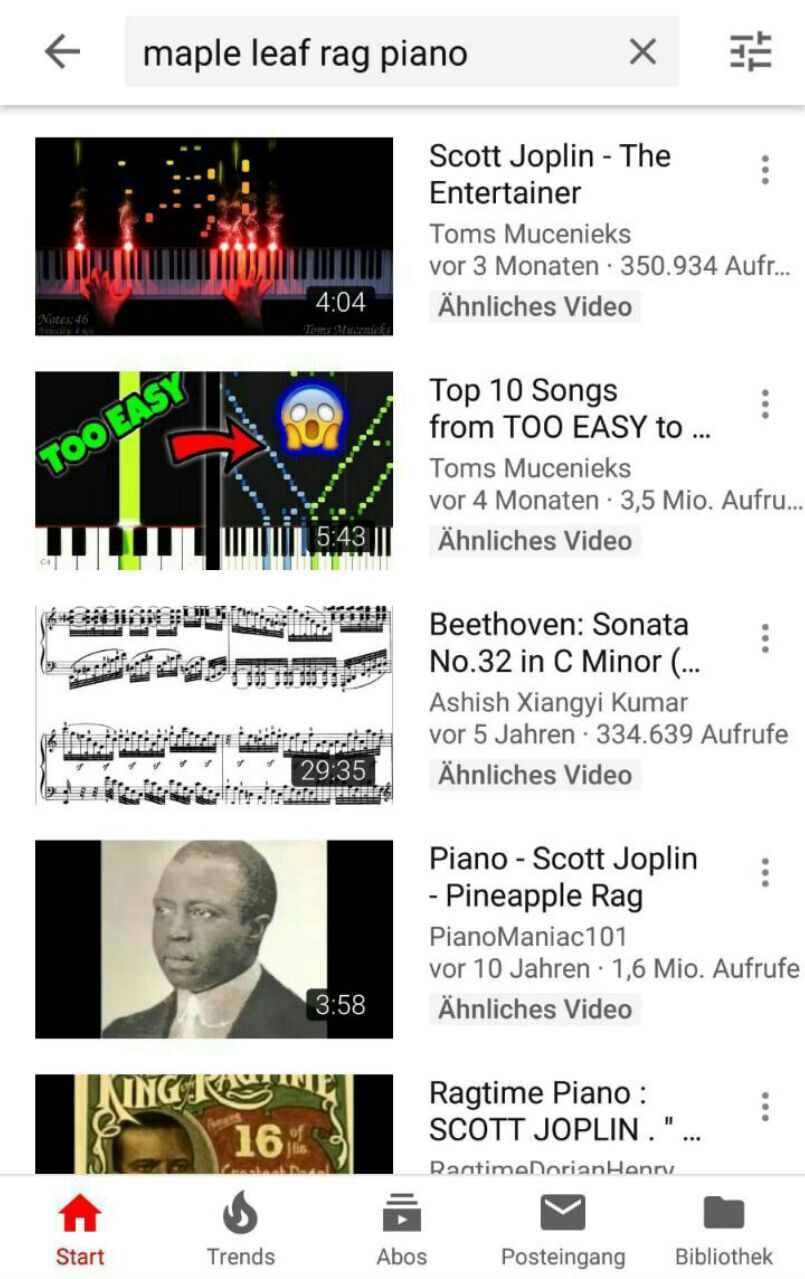Switch to the Start tab
805x1279 pixels.
click(80, 1230)
